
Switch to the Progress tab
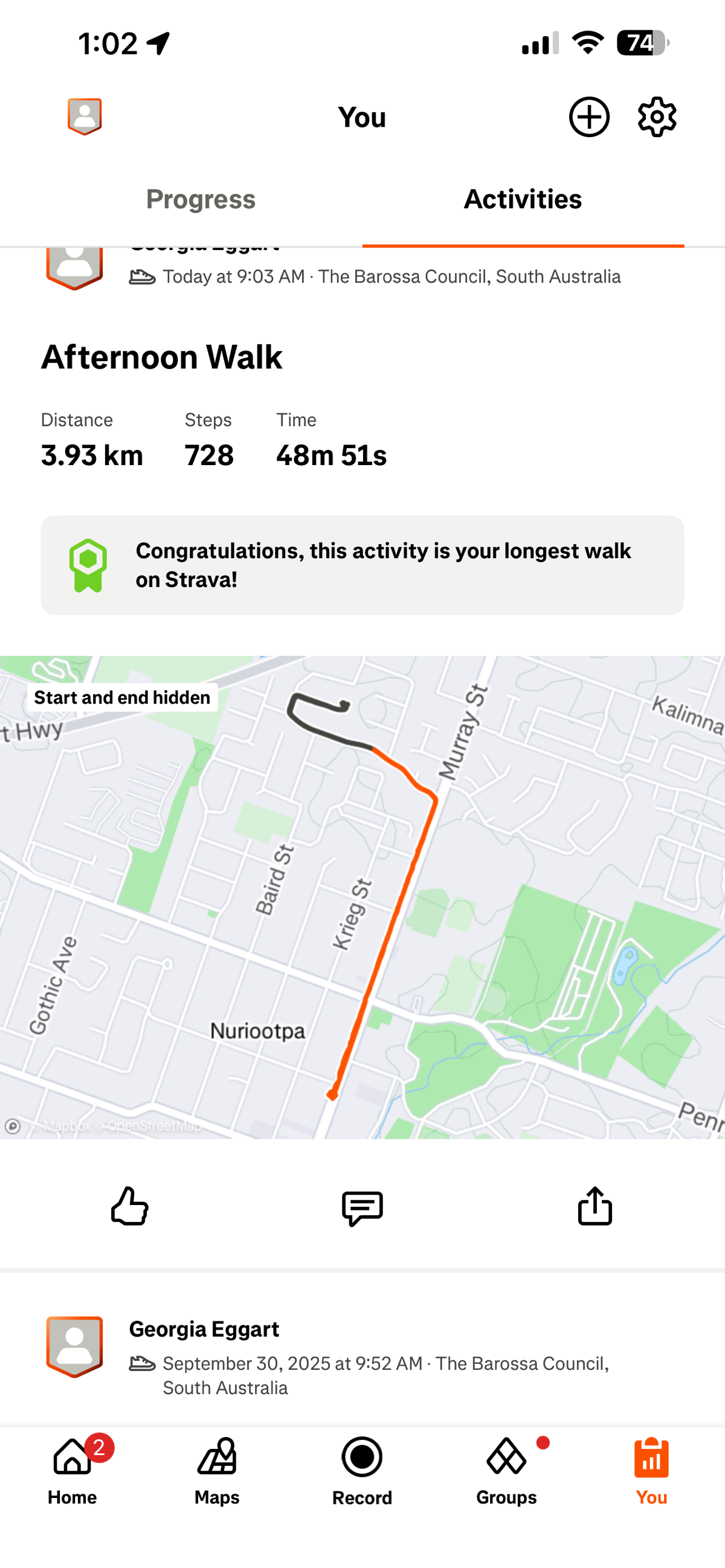coord(200,199)
